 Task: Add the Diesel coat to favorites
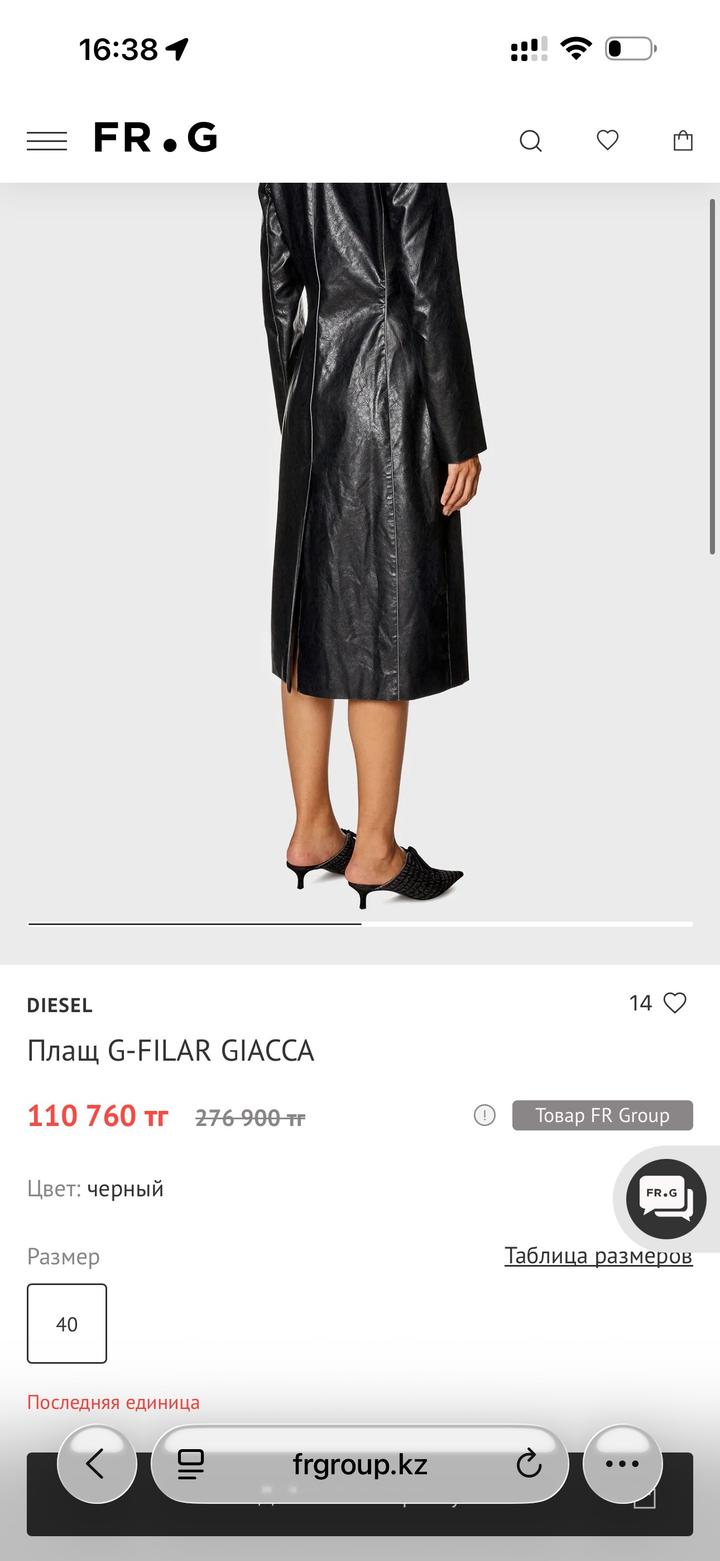tap(676, 1003)
